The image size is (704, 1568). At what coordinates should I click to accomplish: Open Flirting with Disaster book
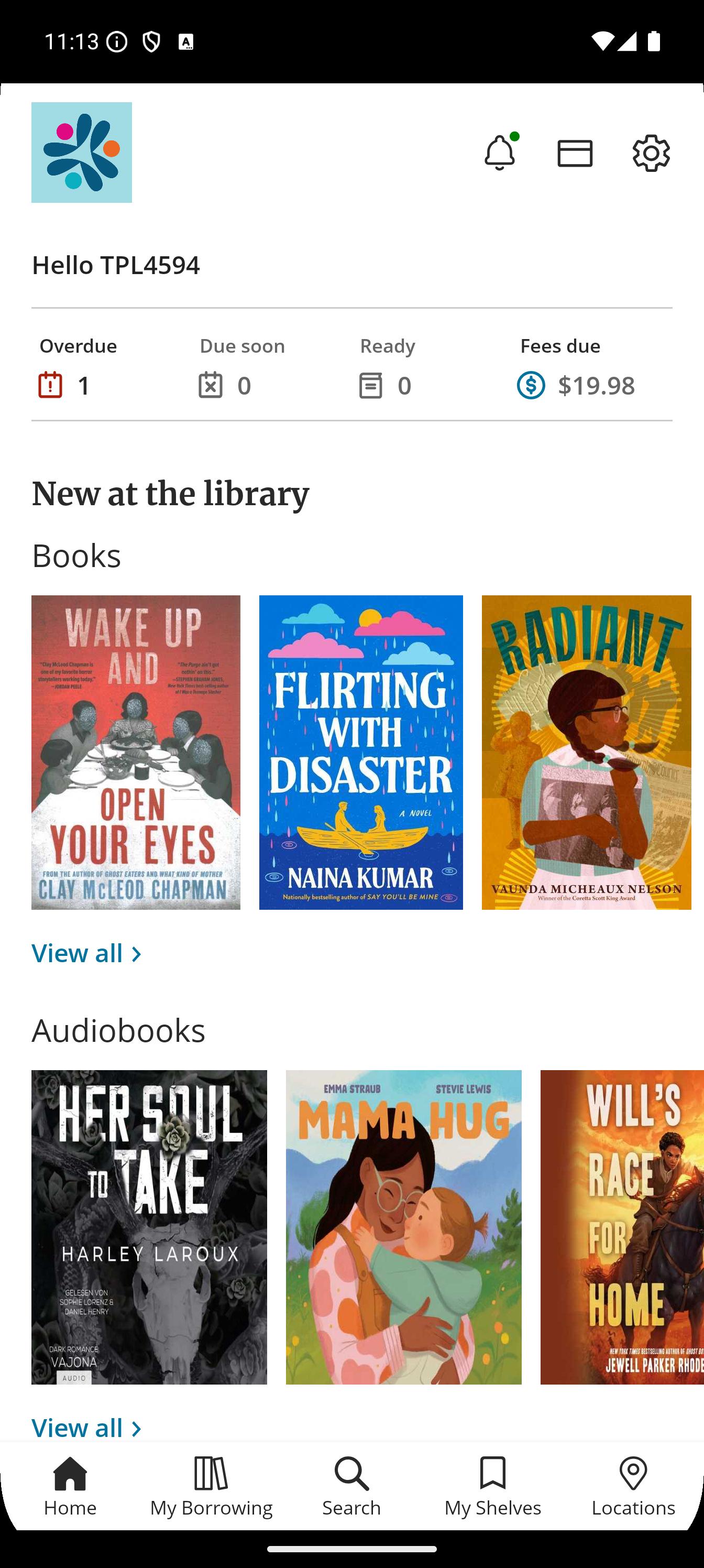(x=361, y=752)
